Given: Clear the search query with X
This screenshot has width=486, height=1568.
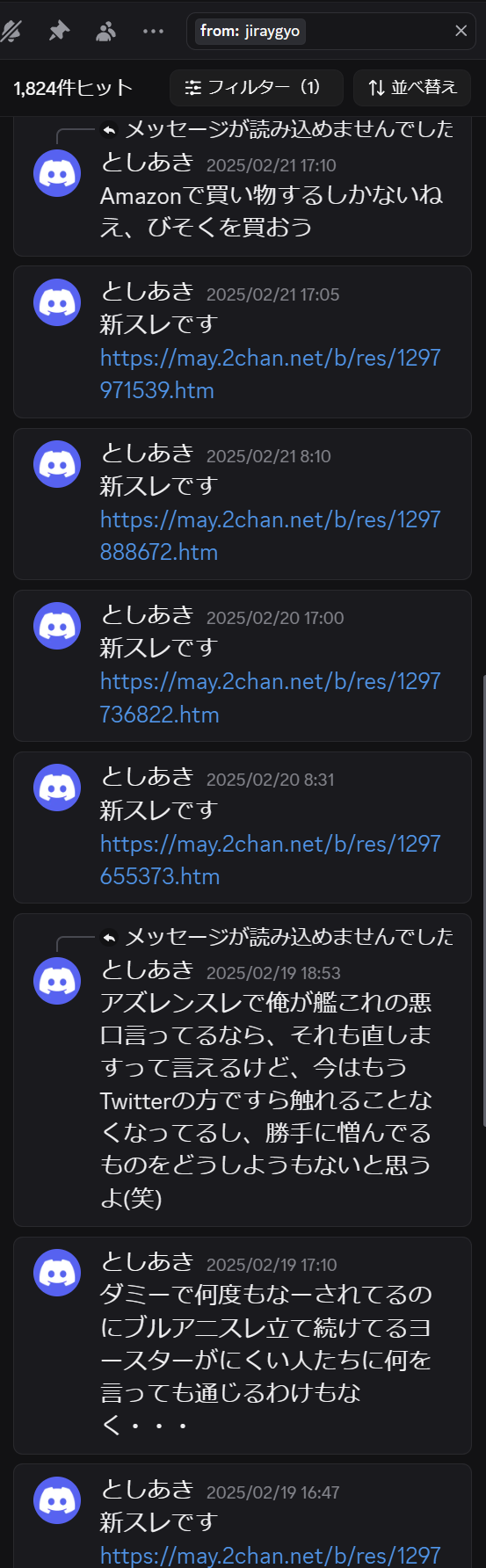Looking at the screenshot, I should 461,32.
